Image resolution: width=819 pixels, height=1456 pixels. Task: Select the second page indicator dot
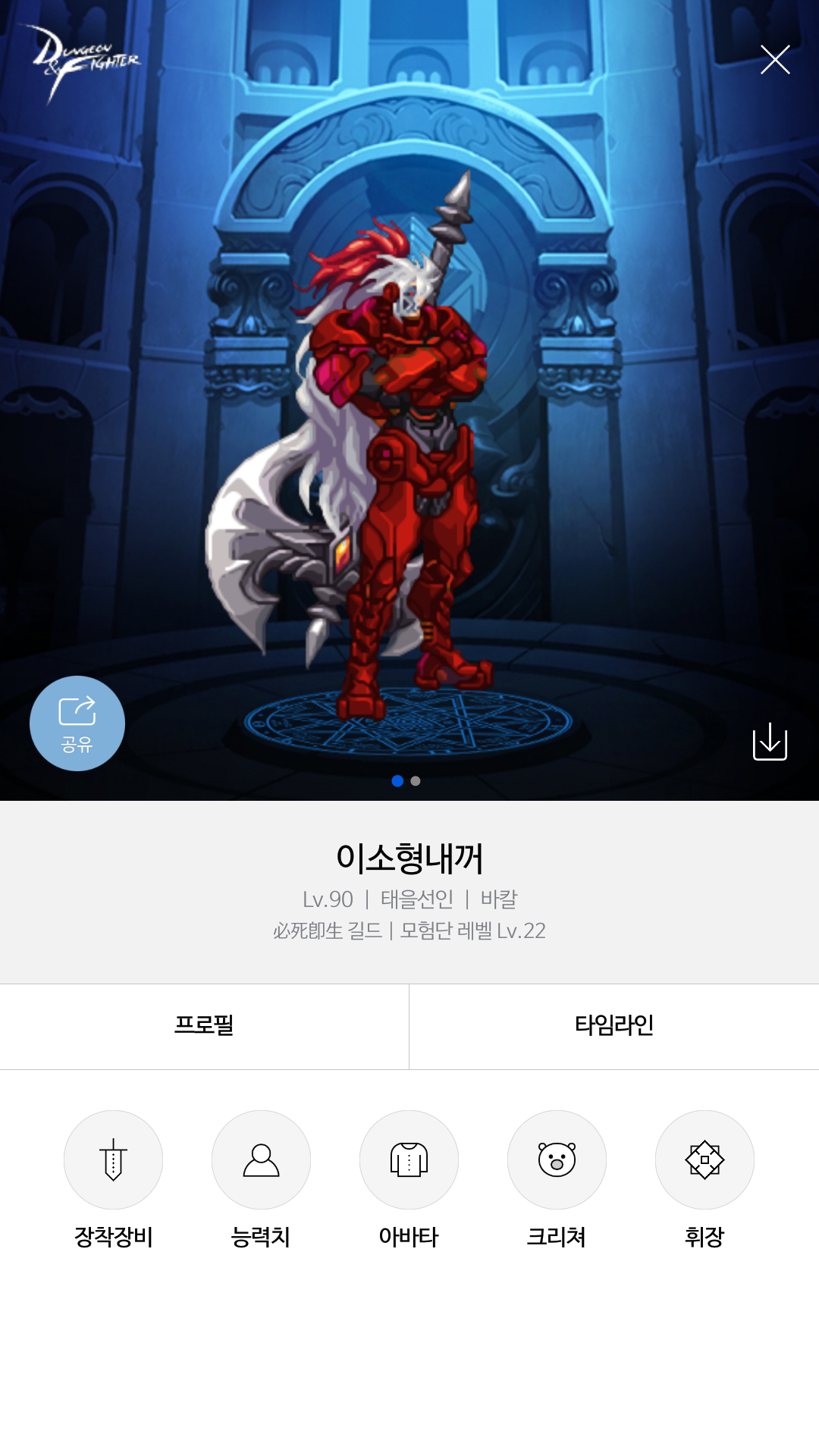point(416,781)
